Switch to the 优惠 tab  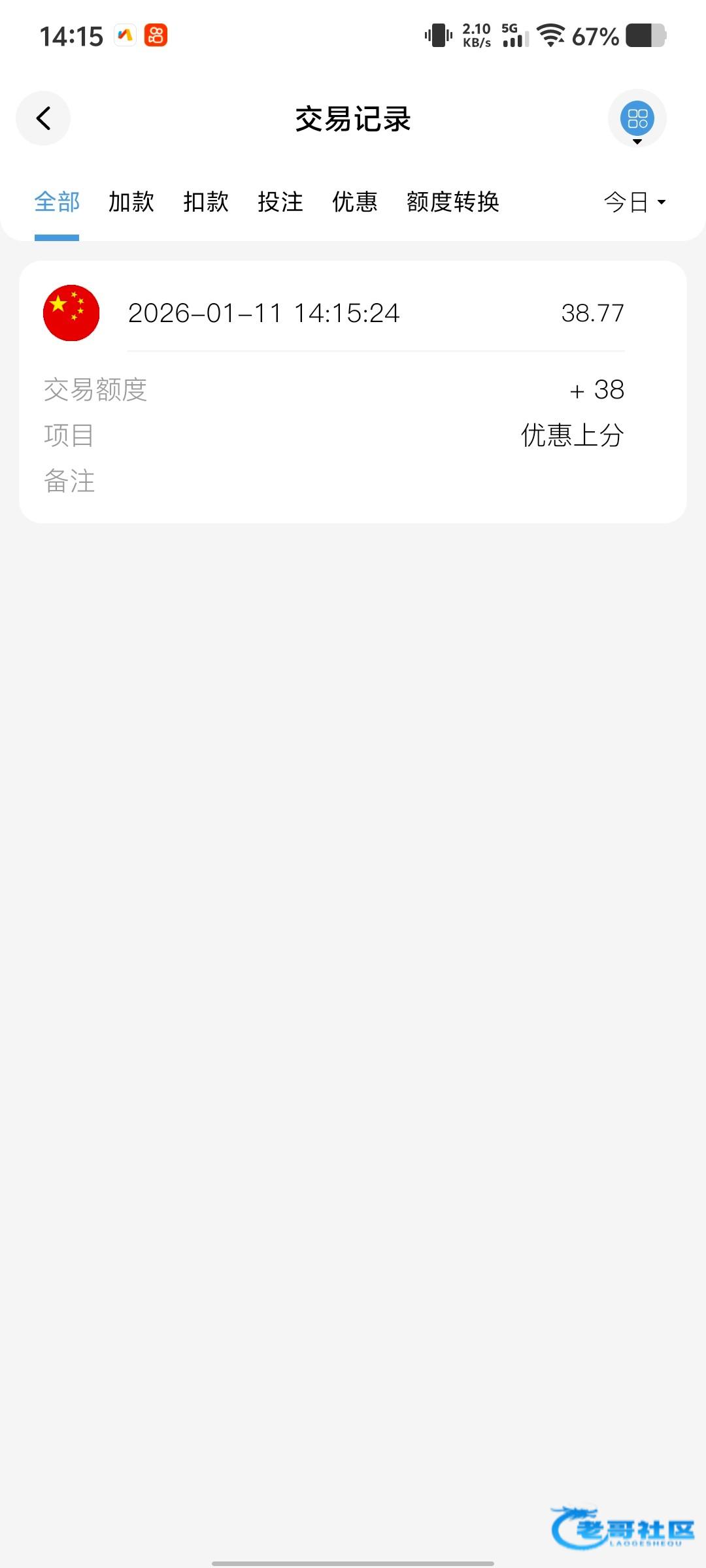[355, 202]
